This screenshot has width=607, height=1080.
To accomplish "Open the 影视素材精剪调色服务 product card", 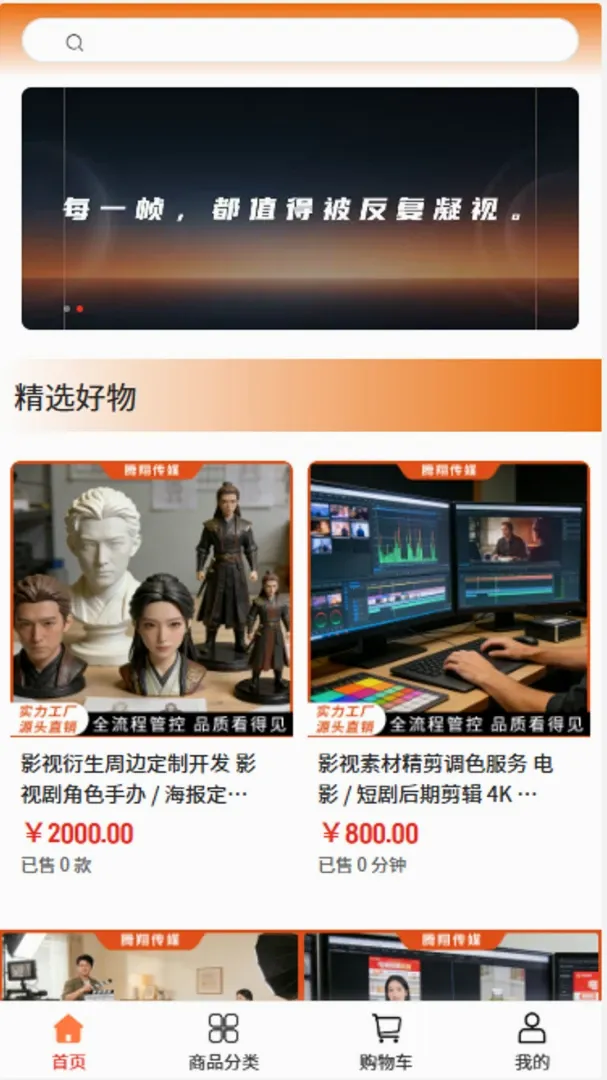I will coord(449,669).
